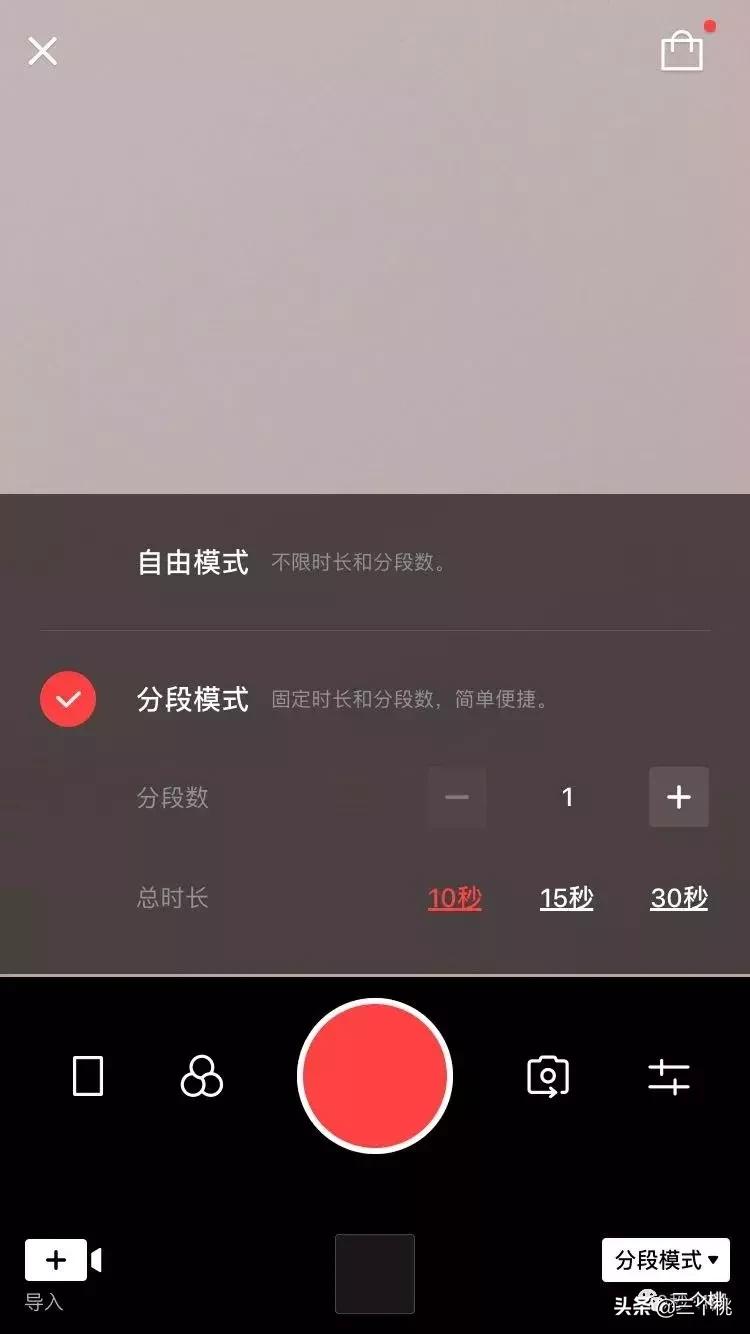This screenshot has width=750, height=1334.
Task: Open the shopping bag icon
Action: pos(682,51)
